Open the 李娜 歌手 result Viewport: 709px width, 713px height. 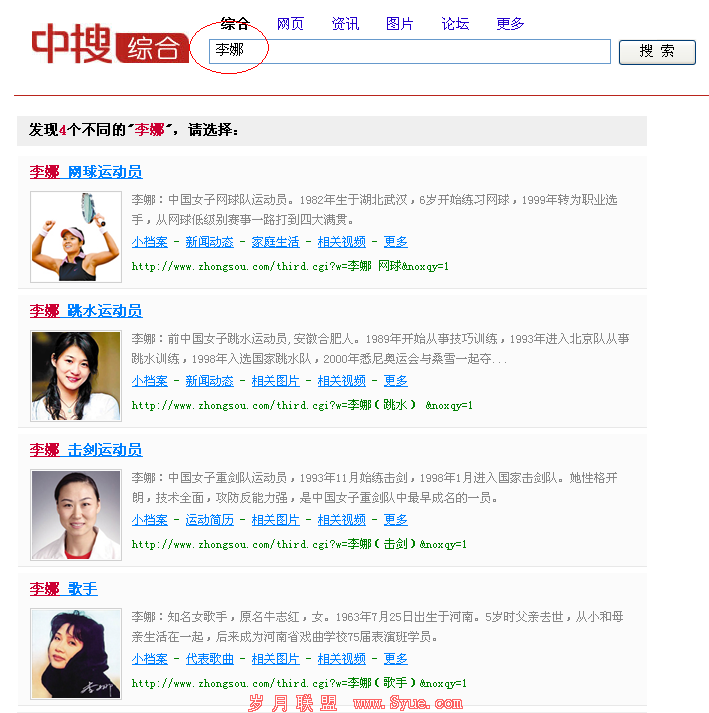coord(64,589)
